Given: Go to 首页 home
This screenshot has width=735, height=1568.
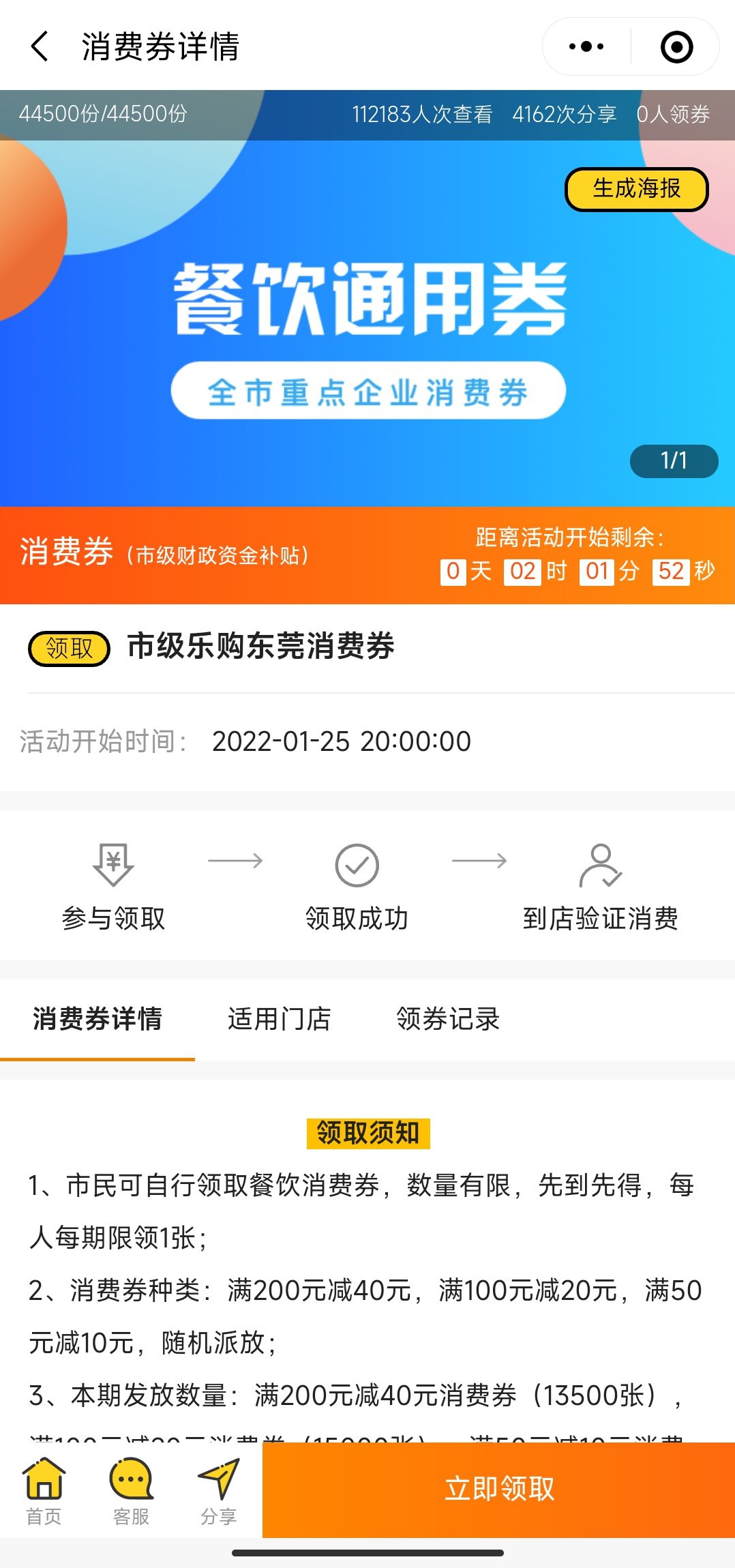Looking at the screenshot, I should (44, 1491).
